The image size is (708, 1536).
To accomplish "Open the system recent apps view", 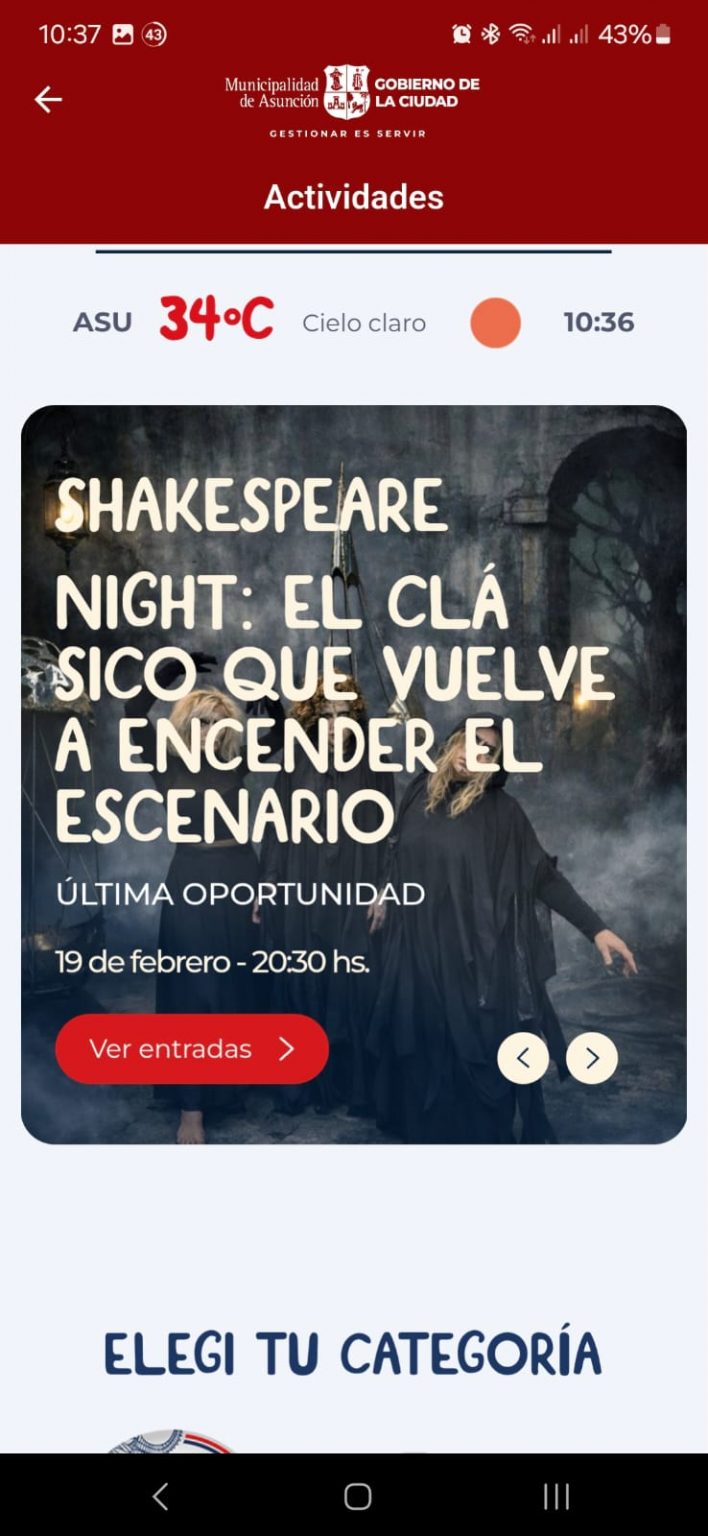I will pyautogui.click(x=556, y=1496).
